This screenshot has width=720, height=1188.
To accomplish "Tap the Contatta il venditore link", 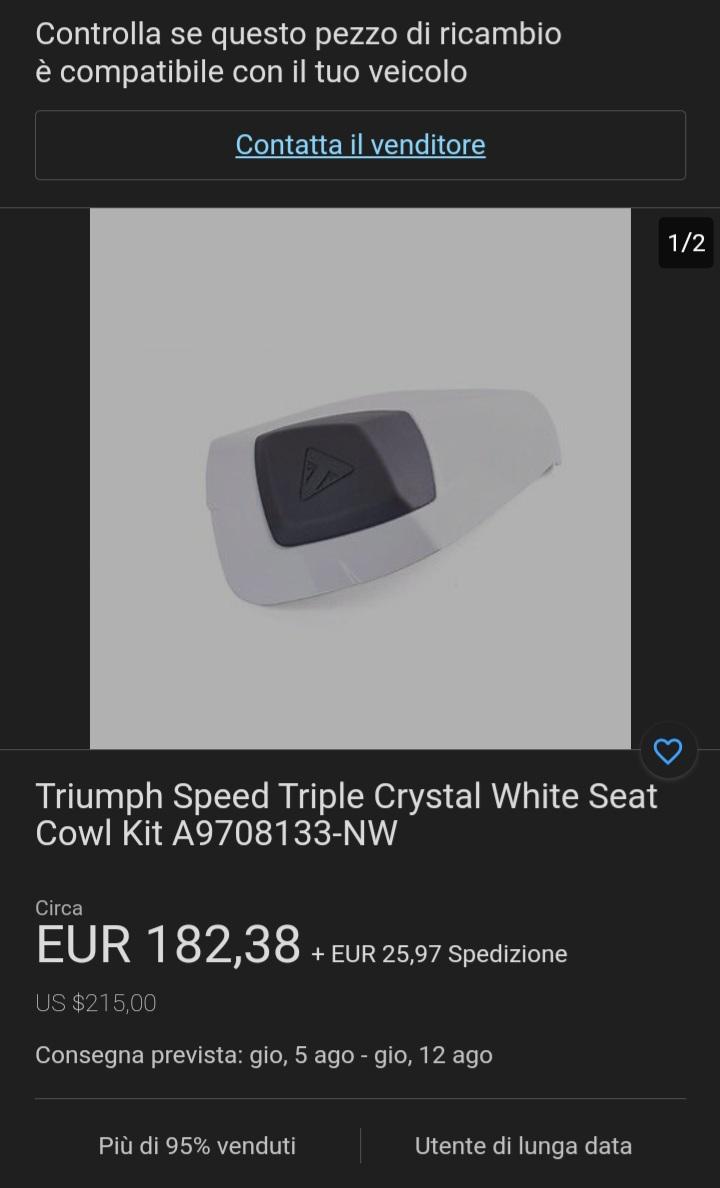I will tap(360, 145).
